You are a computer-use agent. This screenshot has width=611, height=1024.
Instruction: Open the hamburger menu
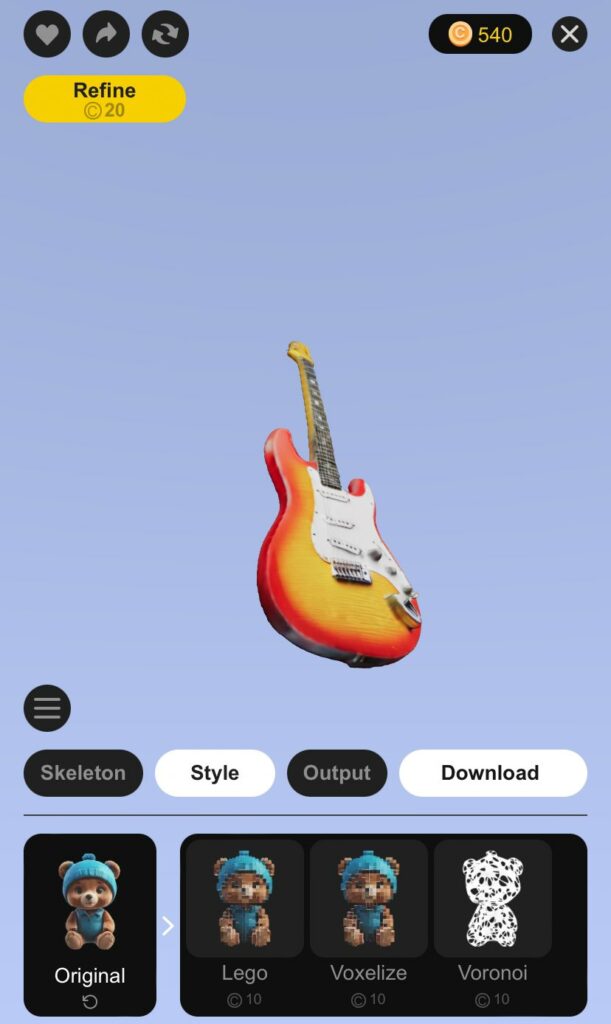click(x=47, y=708)
